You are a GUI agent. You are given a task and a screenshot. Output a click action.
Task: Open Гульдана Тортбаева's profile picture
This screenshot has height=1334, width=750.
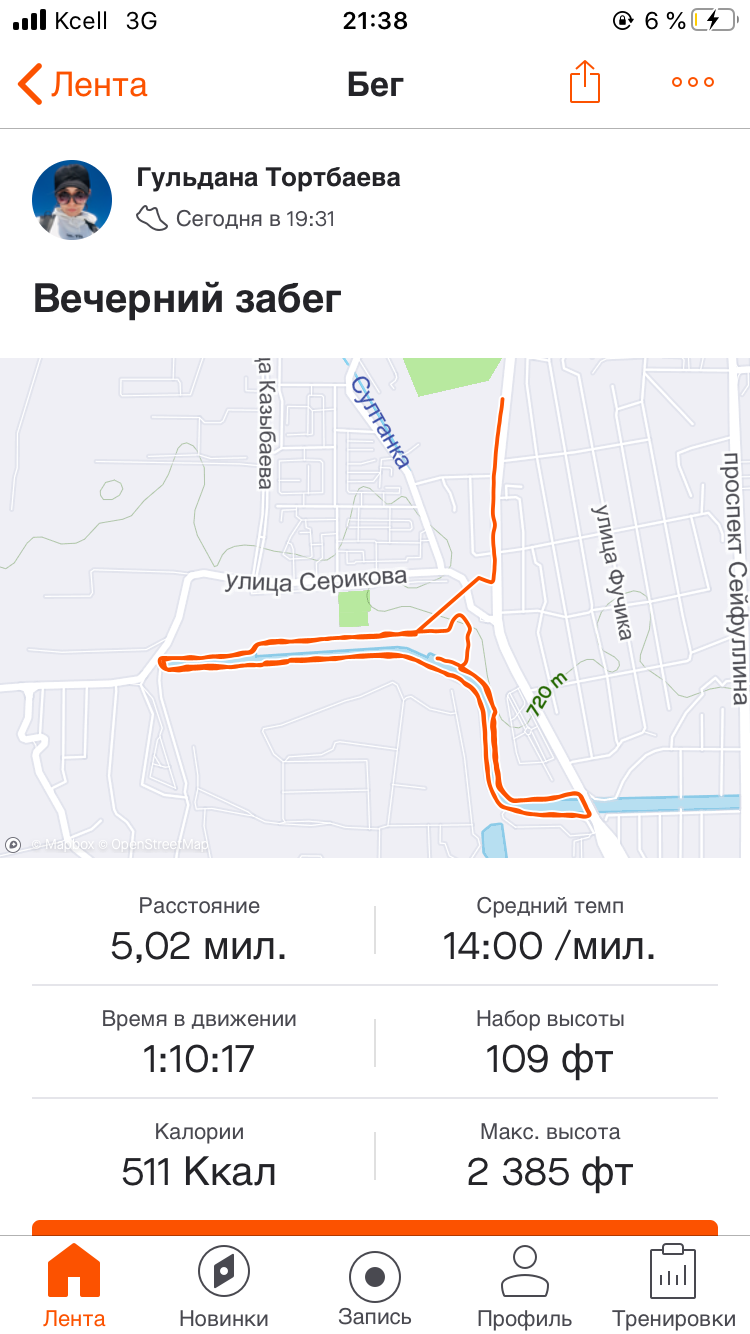pos(72,200)
